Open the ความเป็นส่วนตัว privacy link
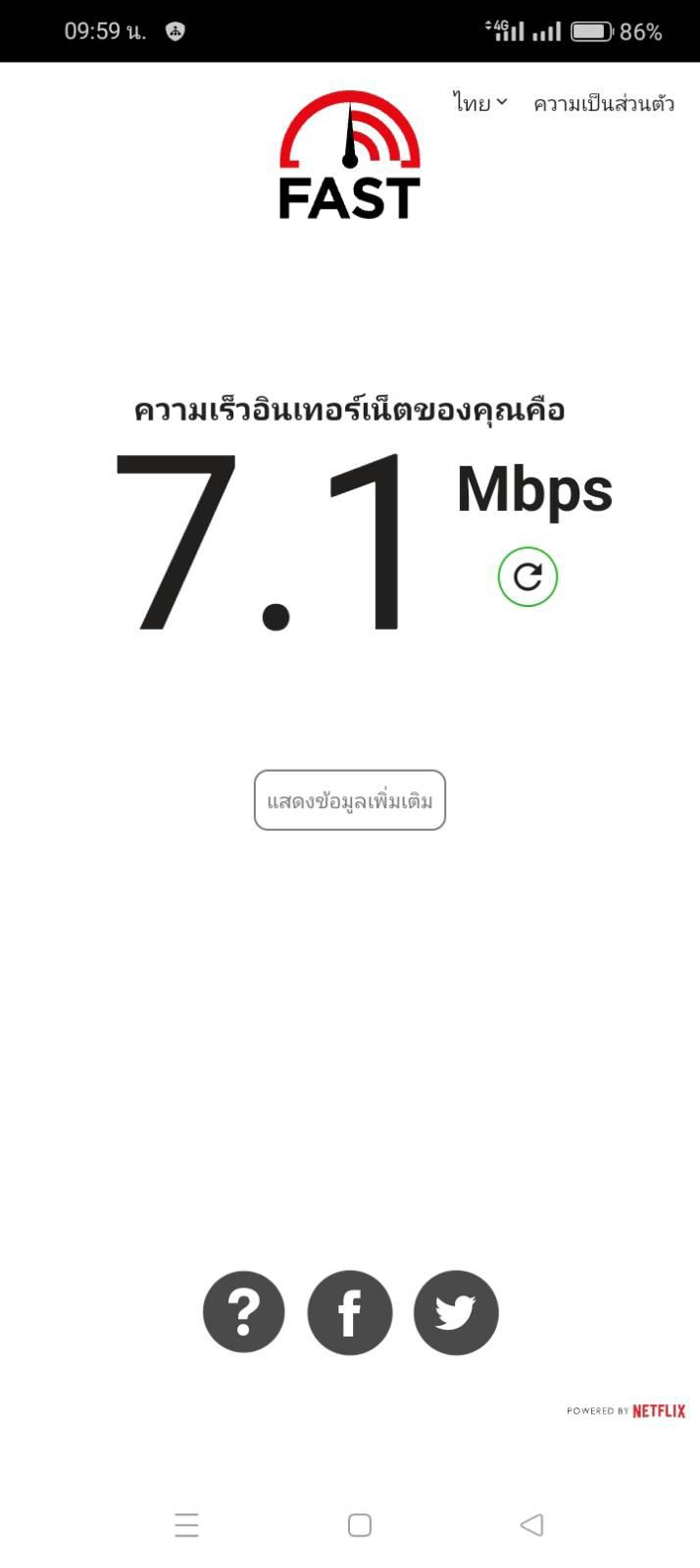The width and height of the screenshot is (700, 1568). point(603,104)
